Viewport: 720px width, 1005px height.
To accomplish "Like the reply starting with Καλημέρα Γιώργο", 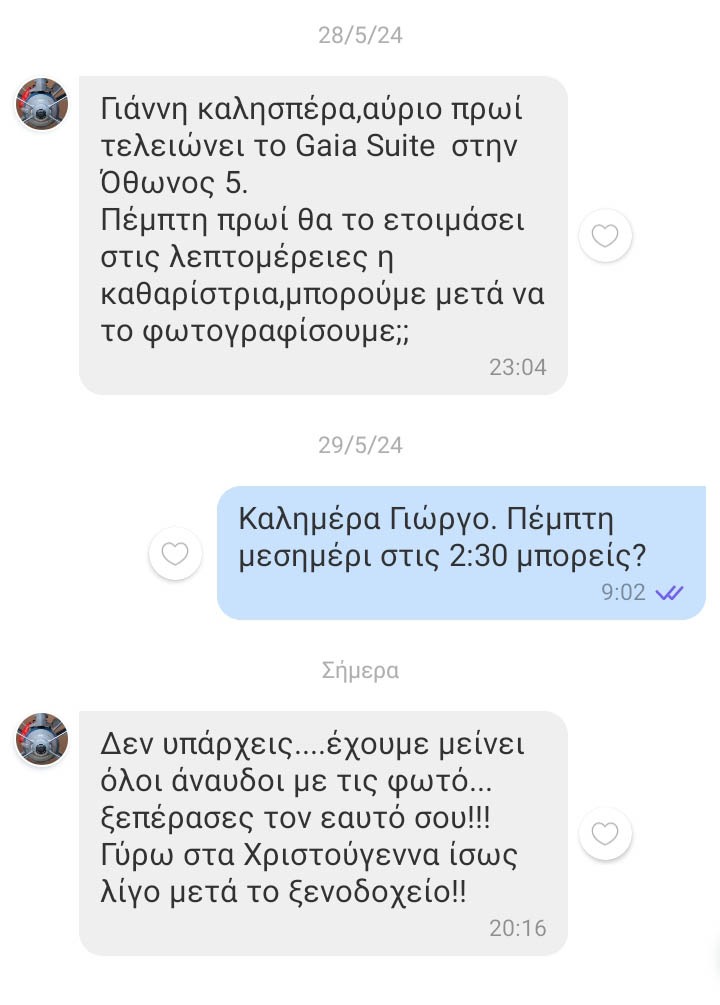I will coord(175,553).
